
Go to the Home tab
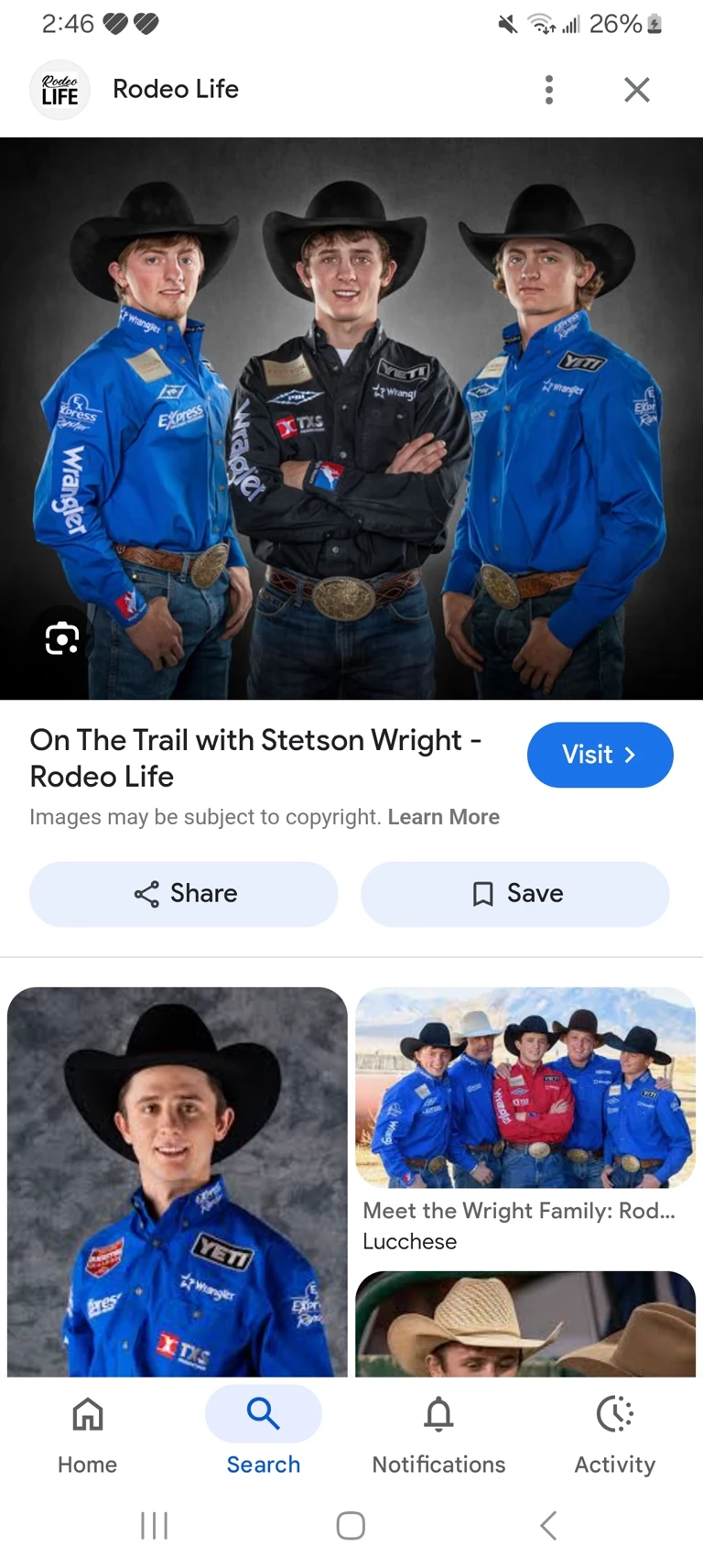coord(88,1431)
